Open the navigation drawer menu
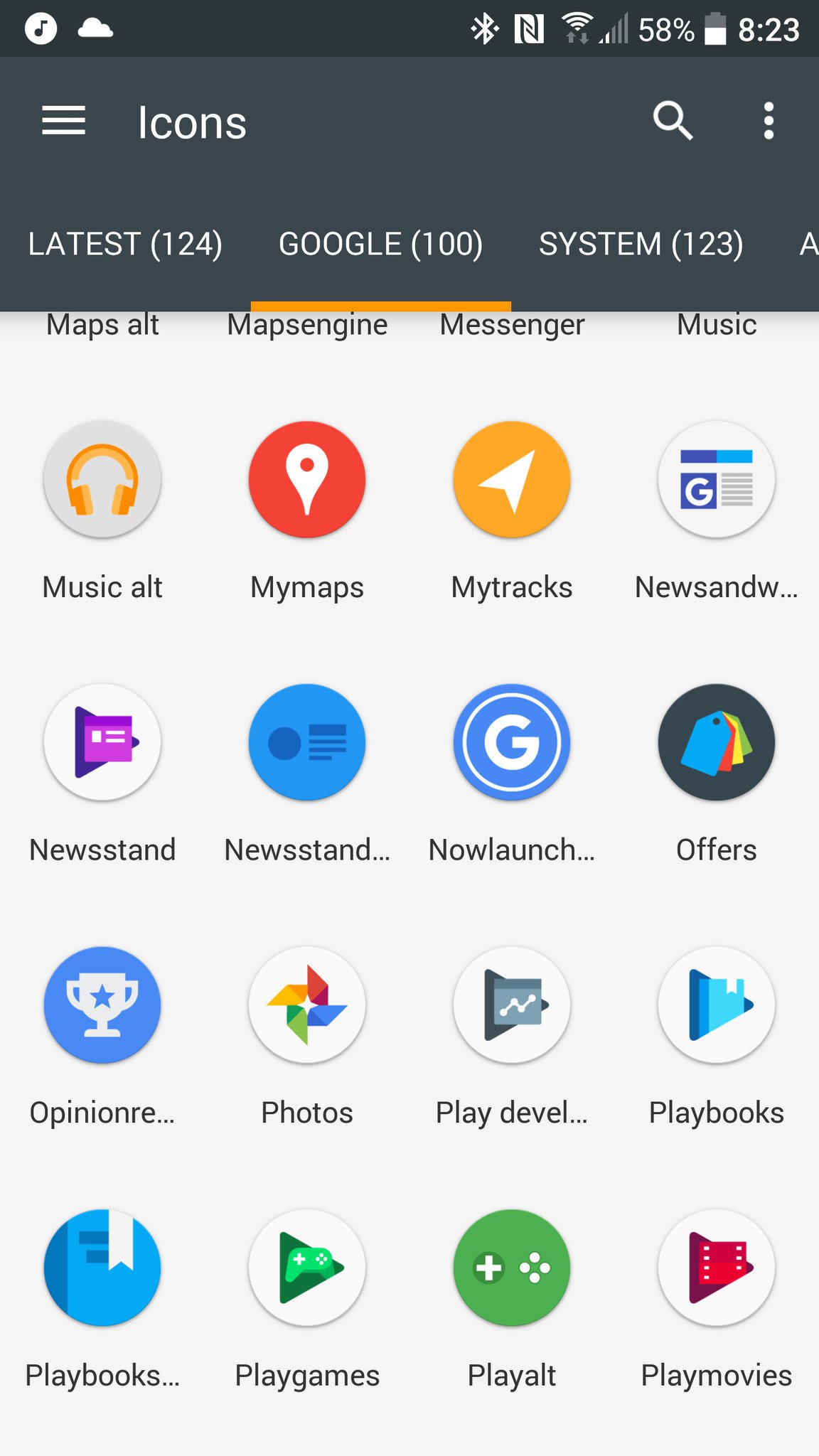Screen dimensions: 819x1456 [x=63, y=121]
